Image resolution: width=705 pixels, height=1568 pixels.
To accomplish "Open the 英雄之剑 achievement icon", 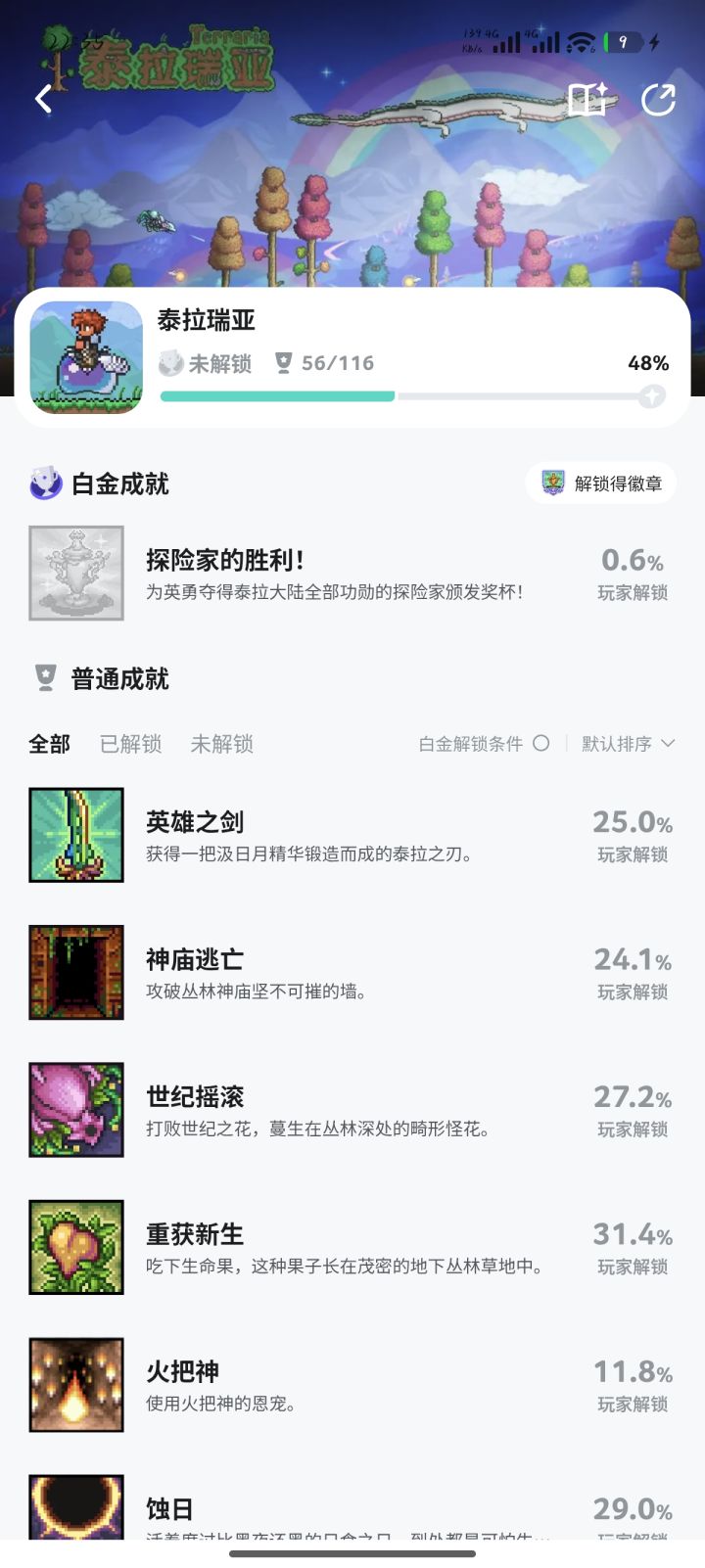I will click(75, 834).
